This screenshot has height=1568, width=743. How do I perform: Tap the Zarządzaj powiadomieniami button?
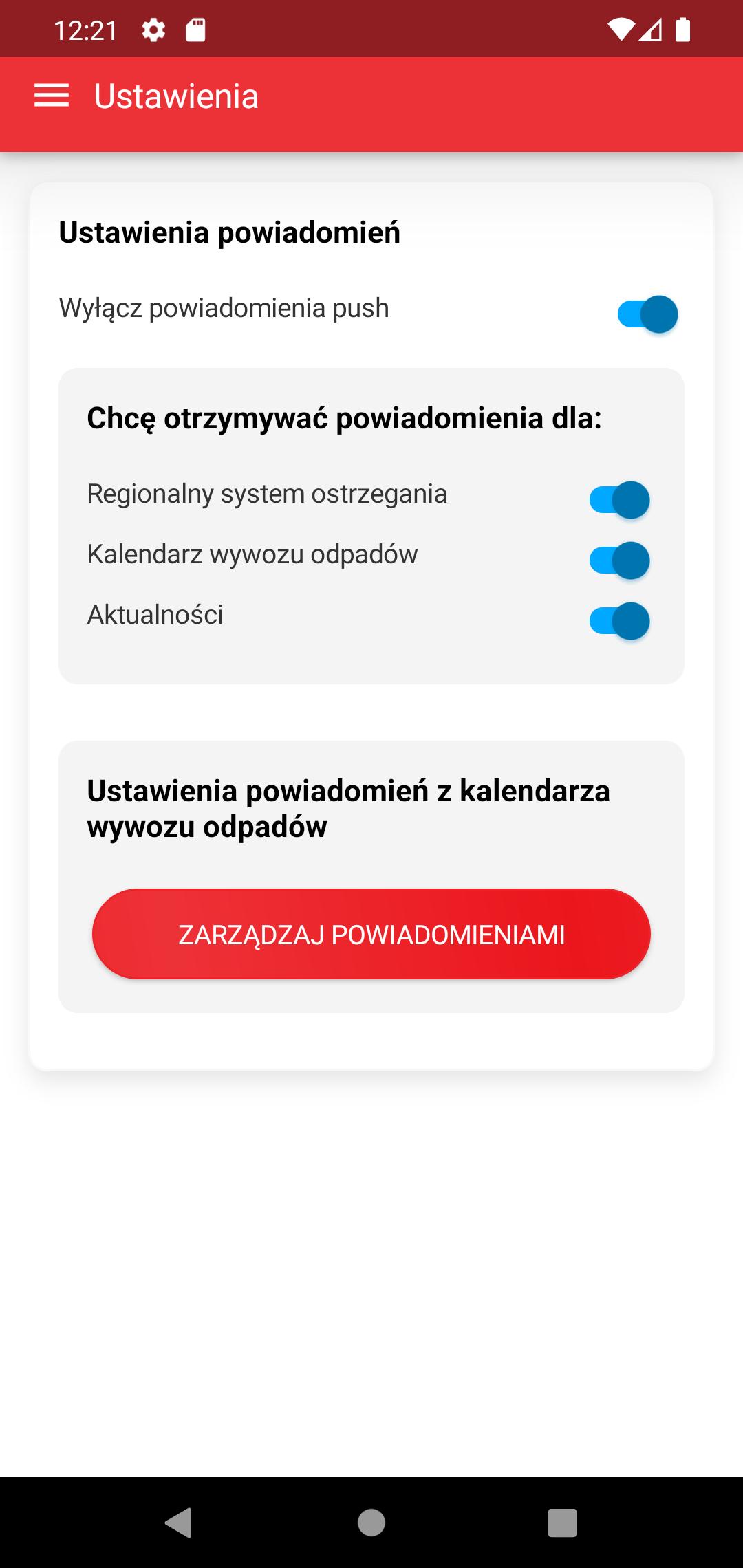371,934
